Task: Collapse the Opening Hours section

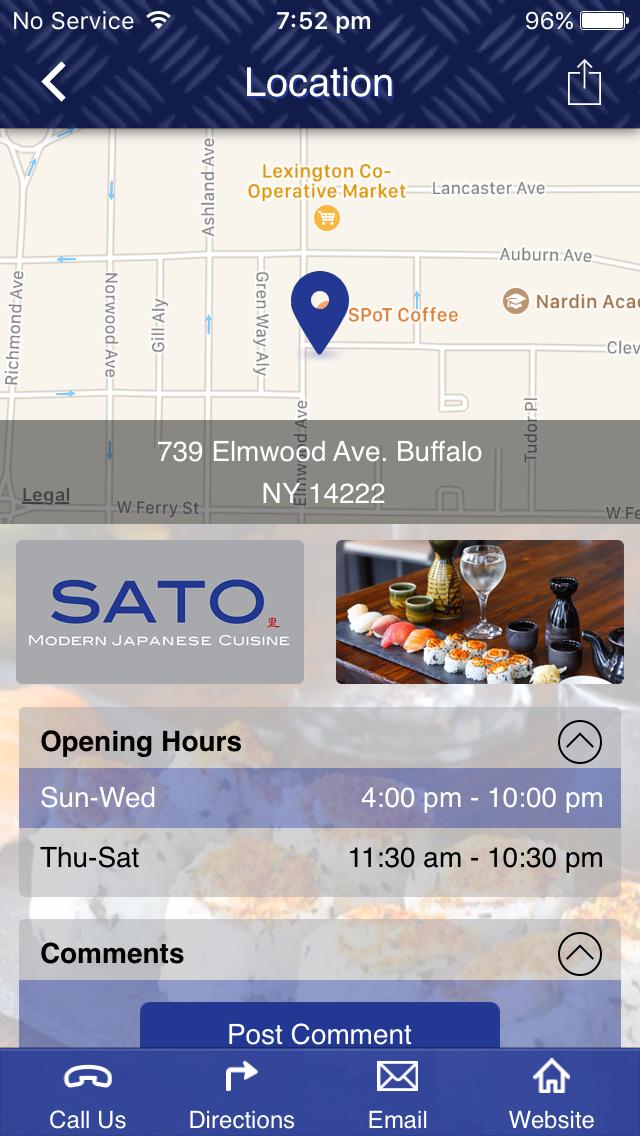Action: 579,742
